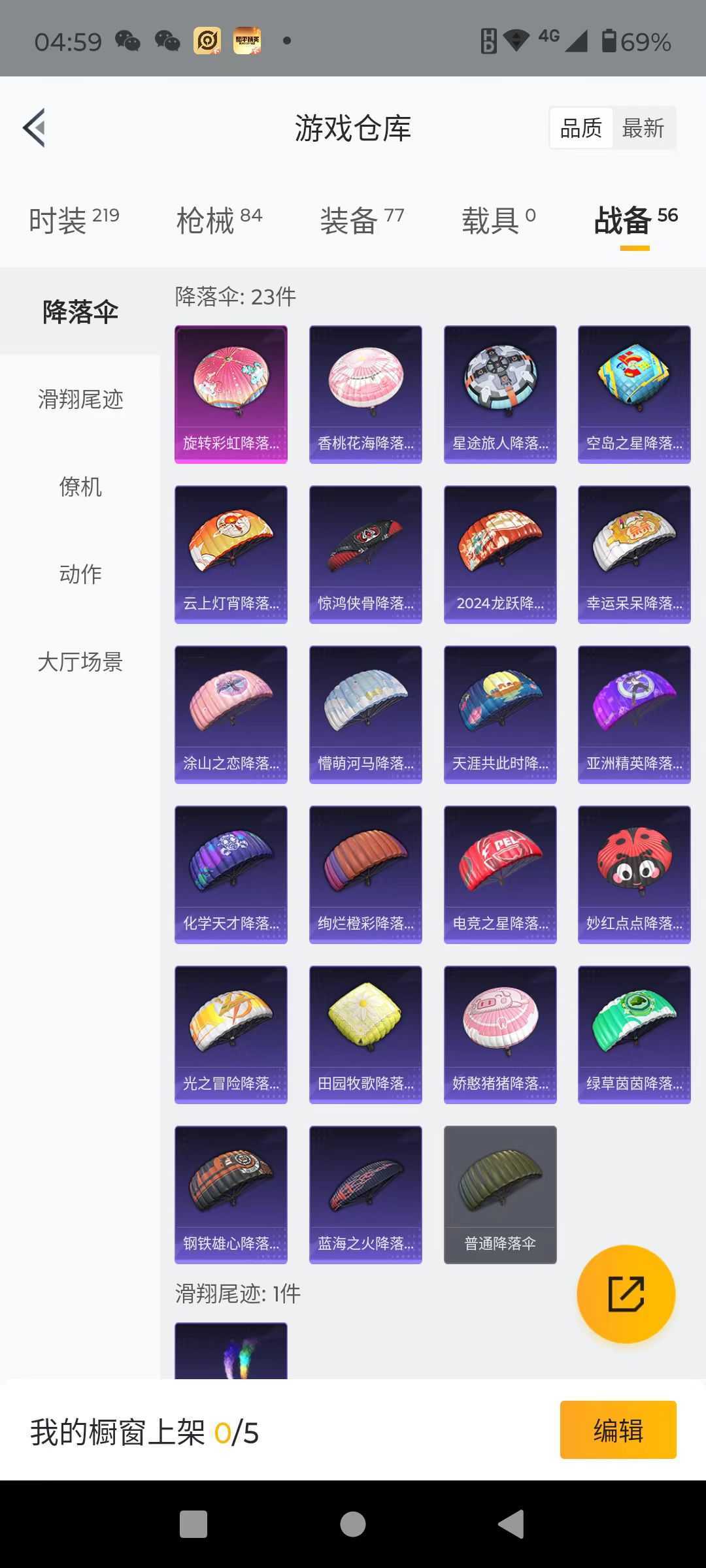Viewport: 706px width, 1568px height.
Task: Switch to the 装备 tab
Action: [x=361, y=220]
